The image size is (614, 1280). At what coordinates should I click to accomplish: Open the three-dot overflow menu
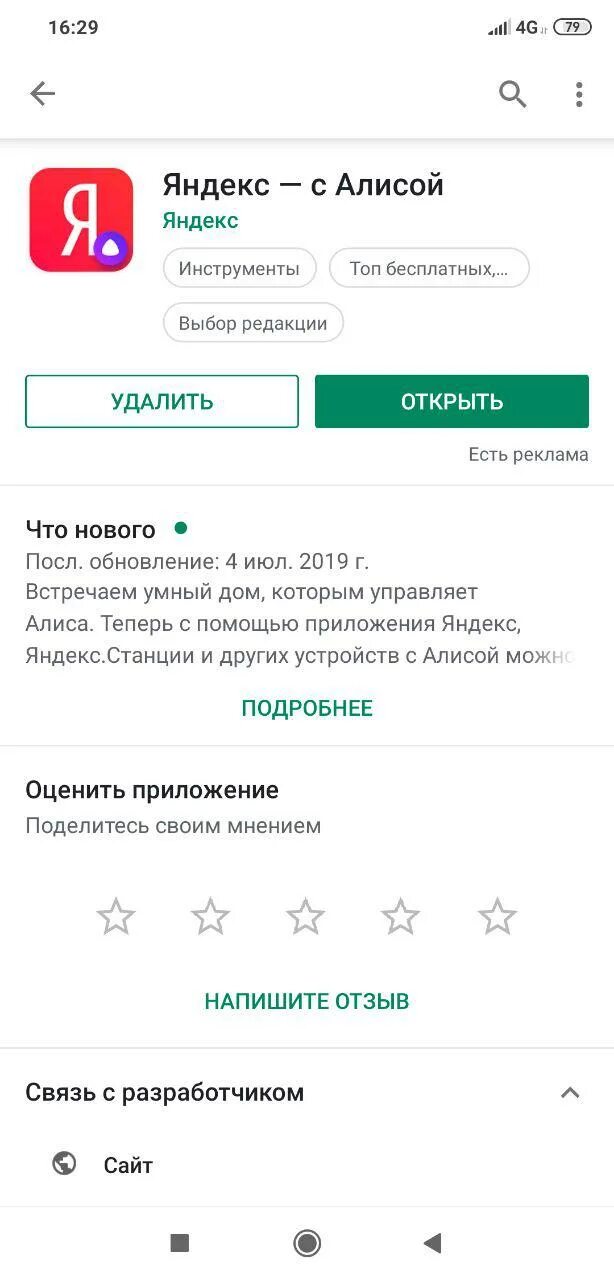click(578, 94)
